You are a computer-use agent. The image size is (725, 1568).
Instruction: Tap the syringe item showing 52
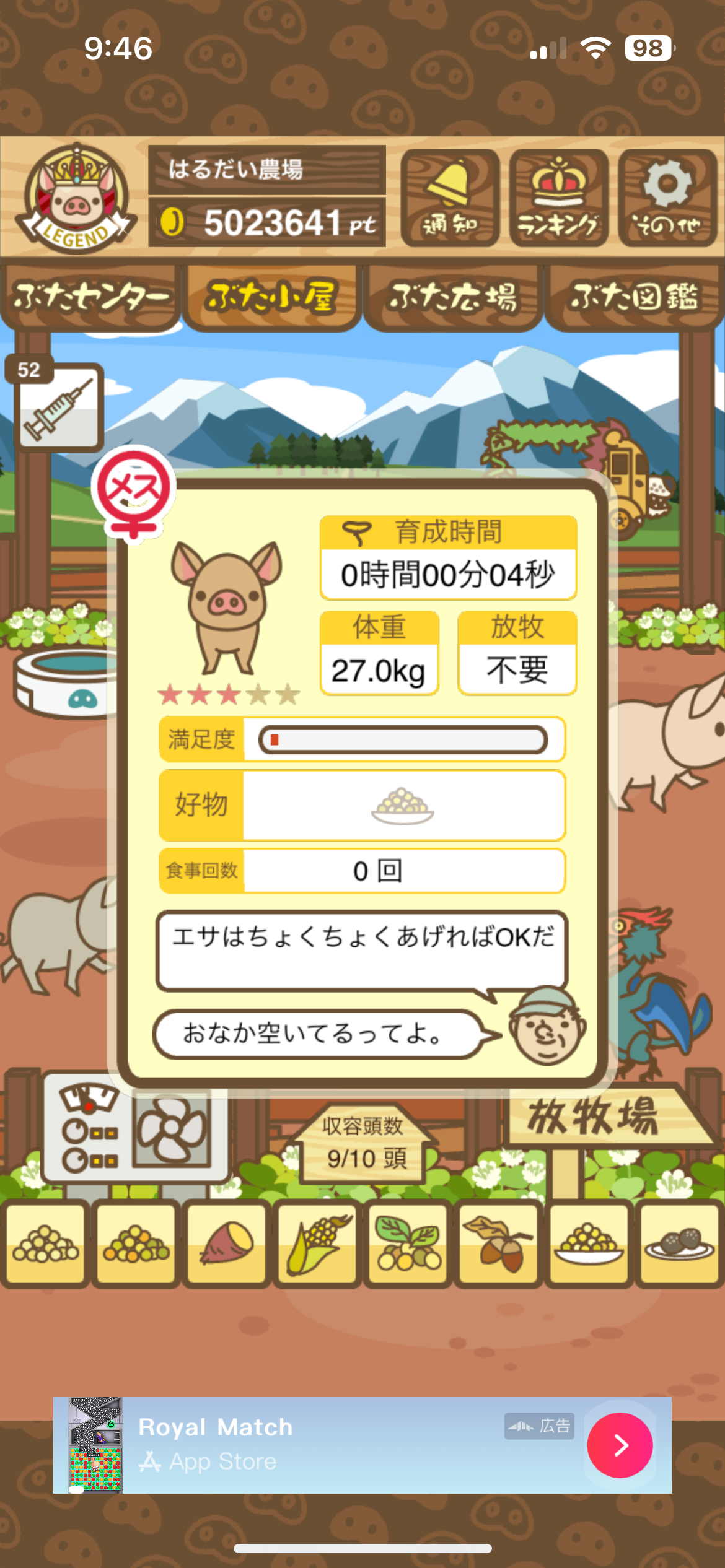pyautogui.click(x=59, y=406)
